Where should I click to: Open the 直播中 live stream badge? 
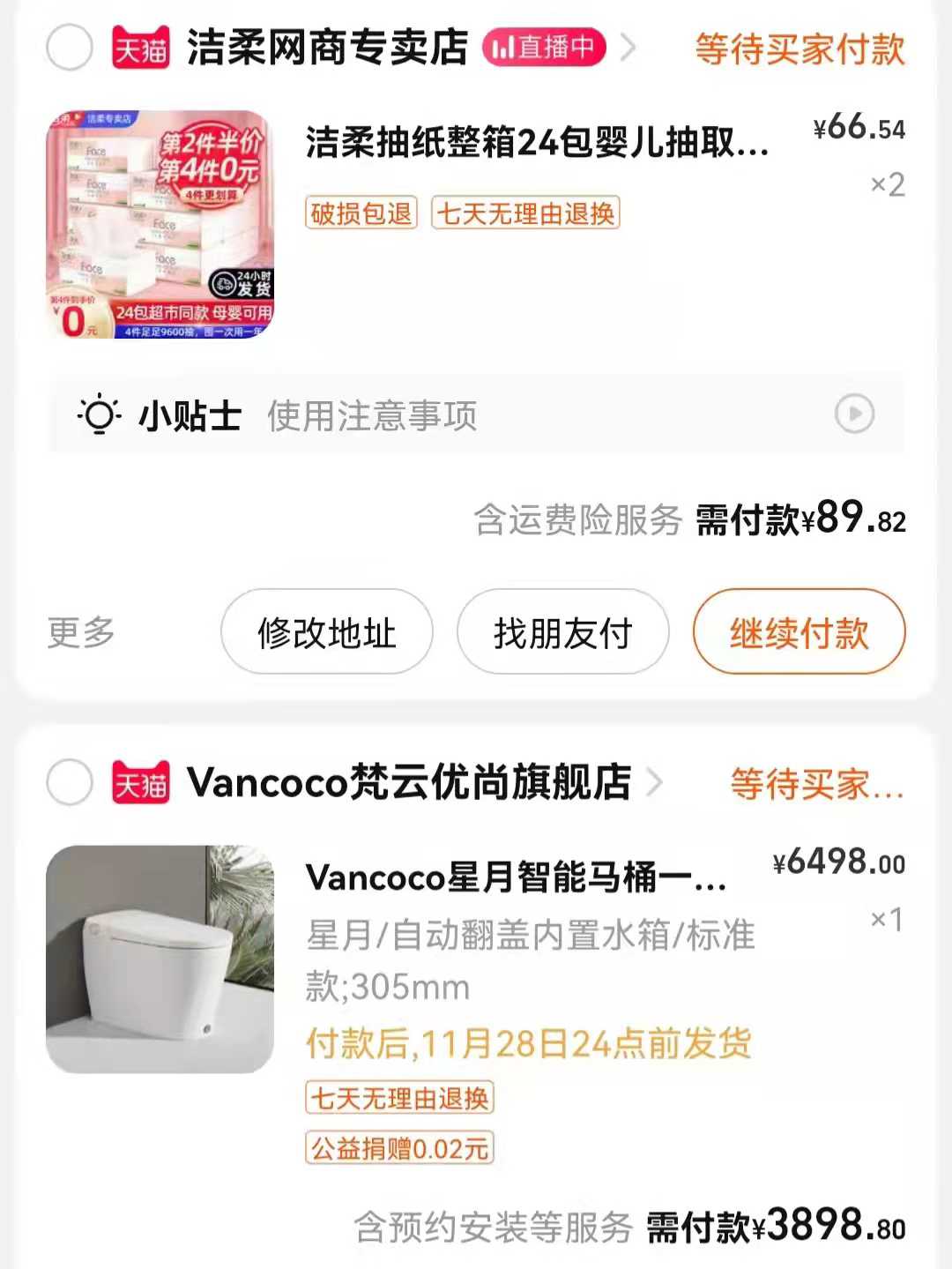[544, 48]
